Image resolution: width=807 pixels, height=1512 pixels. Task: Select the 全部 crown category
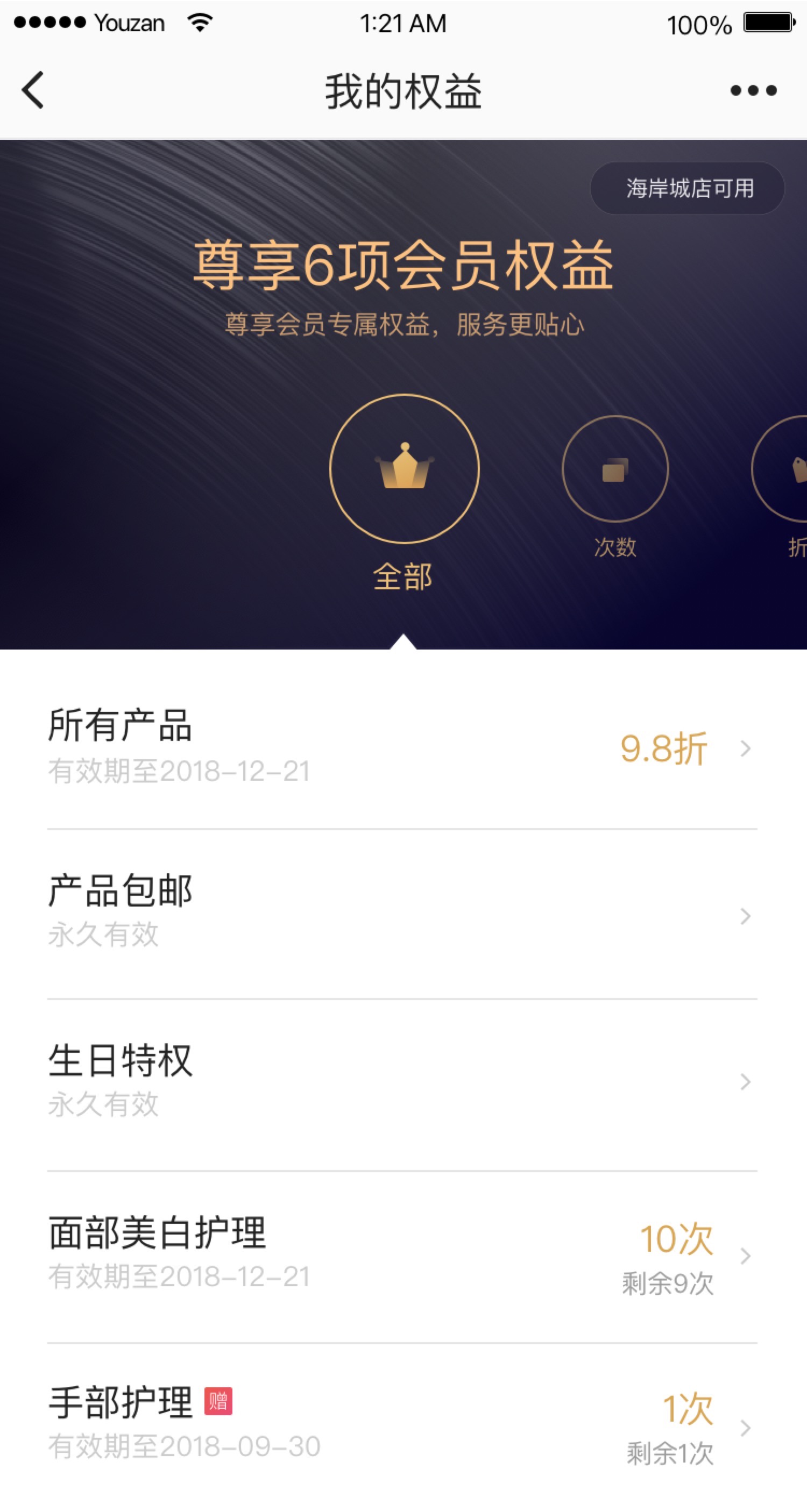(x=404, y=493)
